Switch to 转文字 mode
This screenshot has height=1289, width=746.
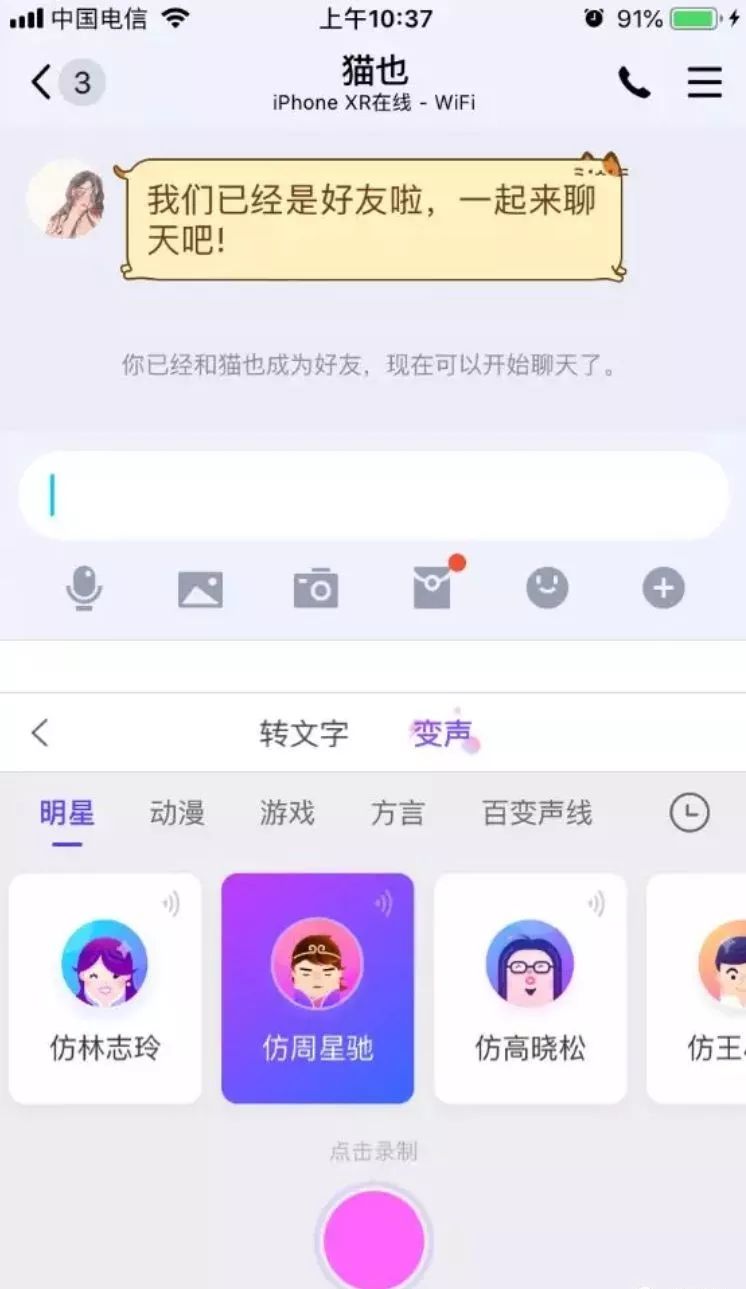pos(304,734)
